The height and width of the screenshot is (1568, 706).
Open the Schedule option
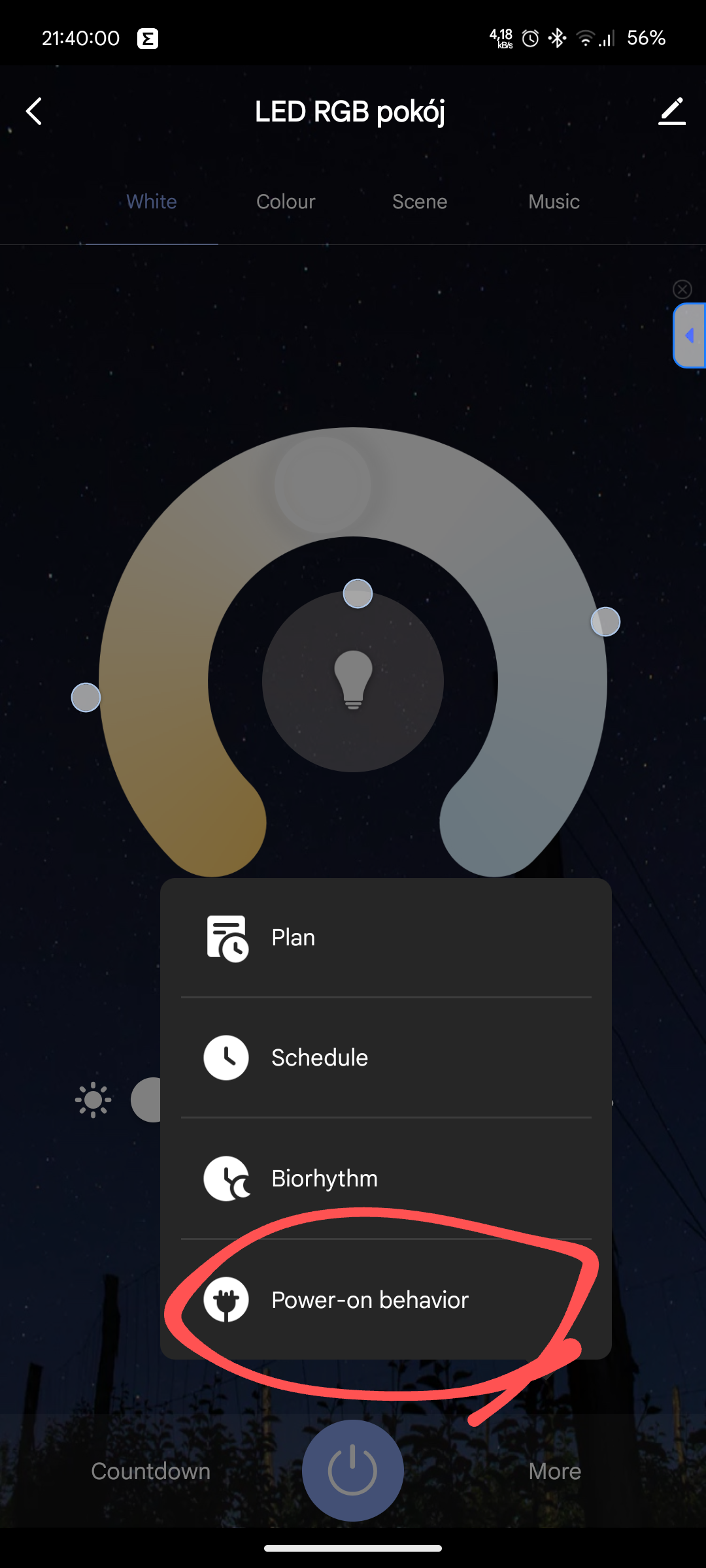386,1058
